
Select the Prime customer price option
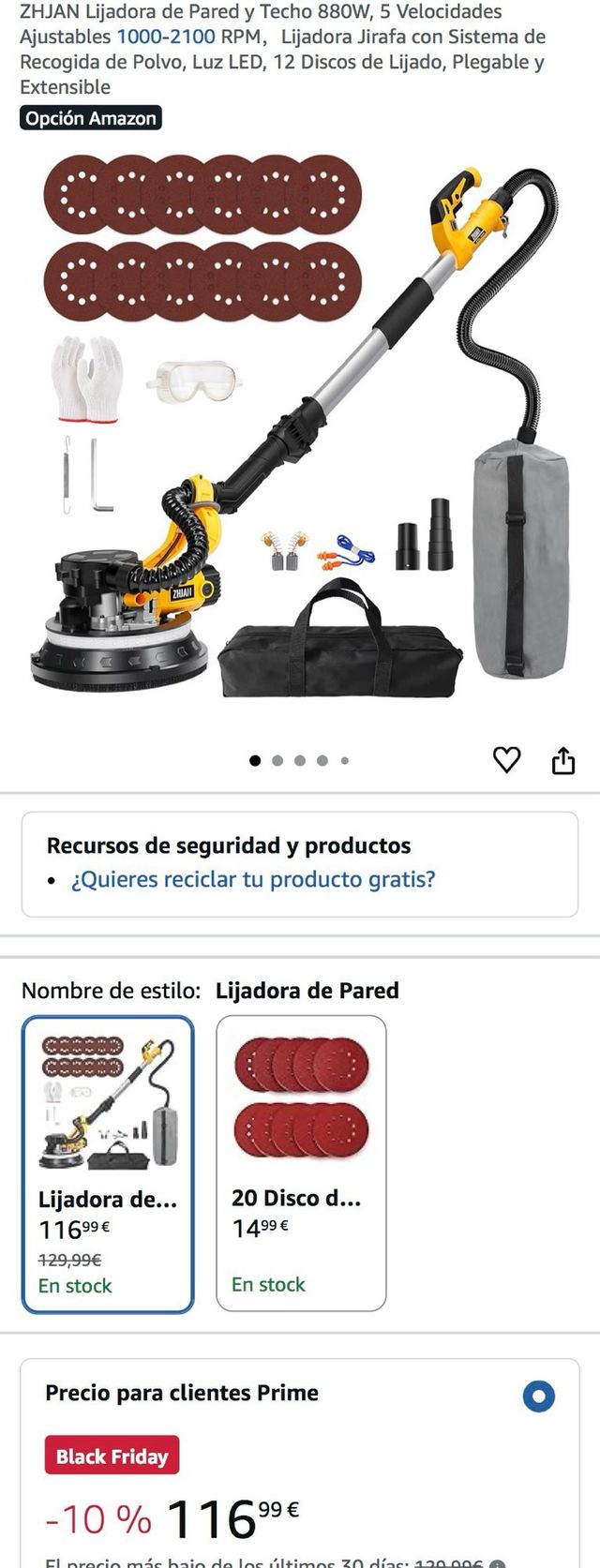click(x=538, y=1396)
